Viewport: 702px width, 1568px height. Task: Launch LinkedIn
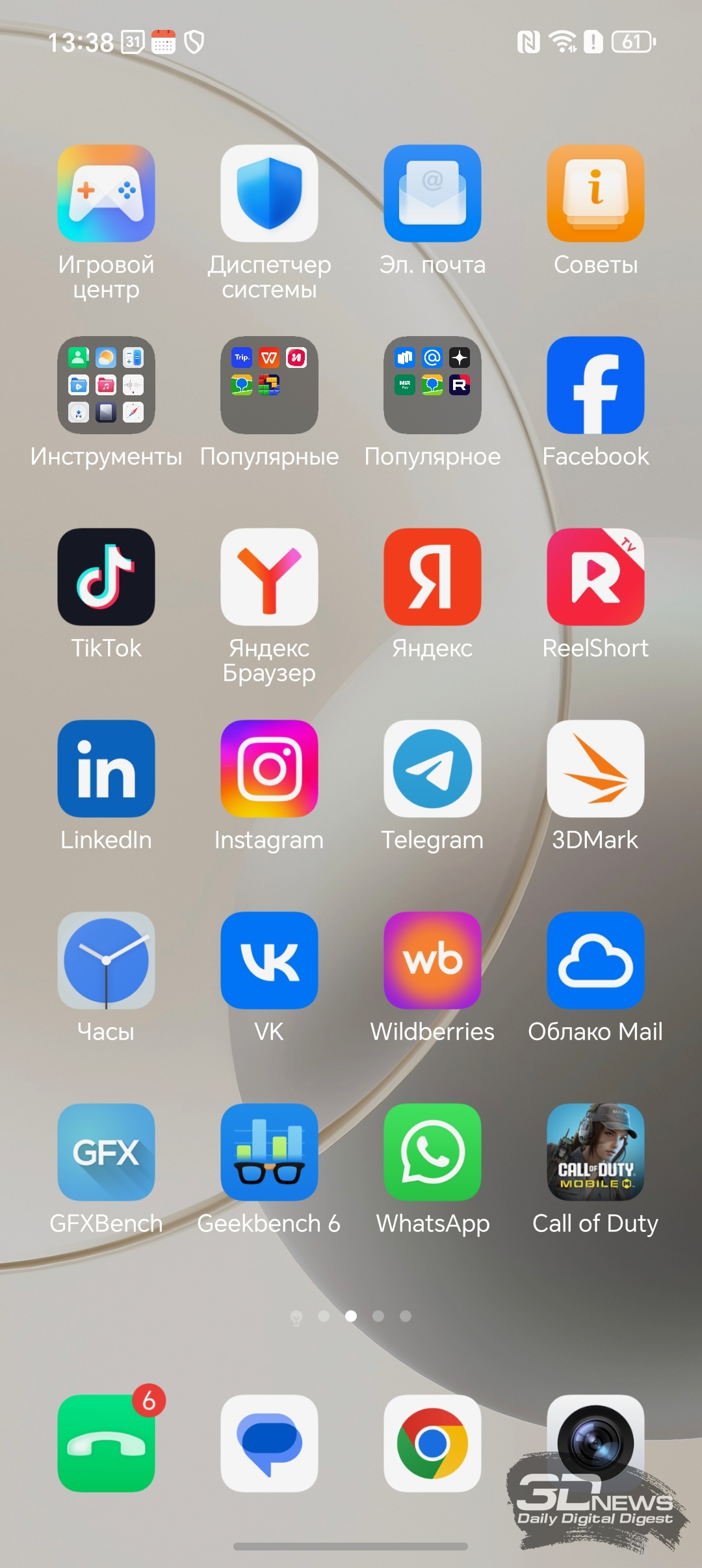pos(106,768)
